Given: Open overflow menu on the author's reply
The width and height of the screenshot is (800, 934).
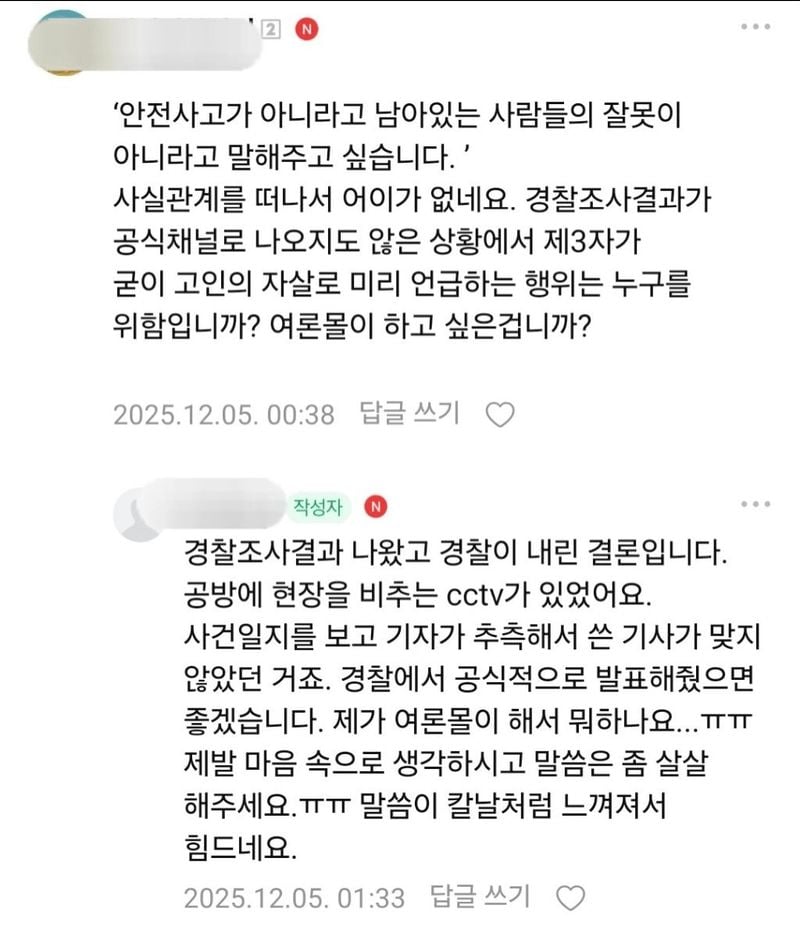Looking at the screenshot, I should (755, 504).
